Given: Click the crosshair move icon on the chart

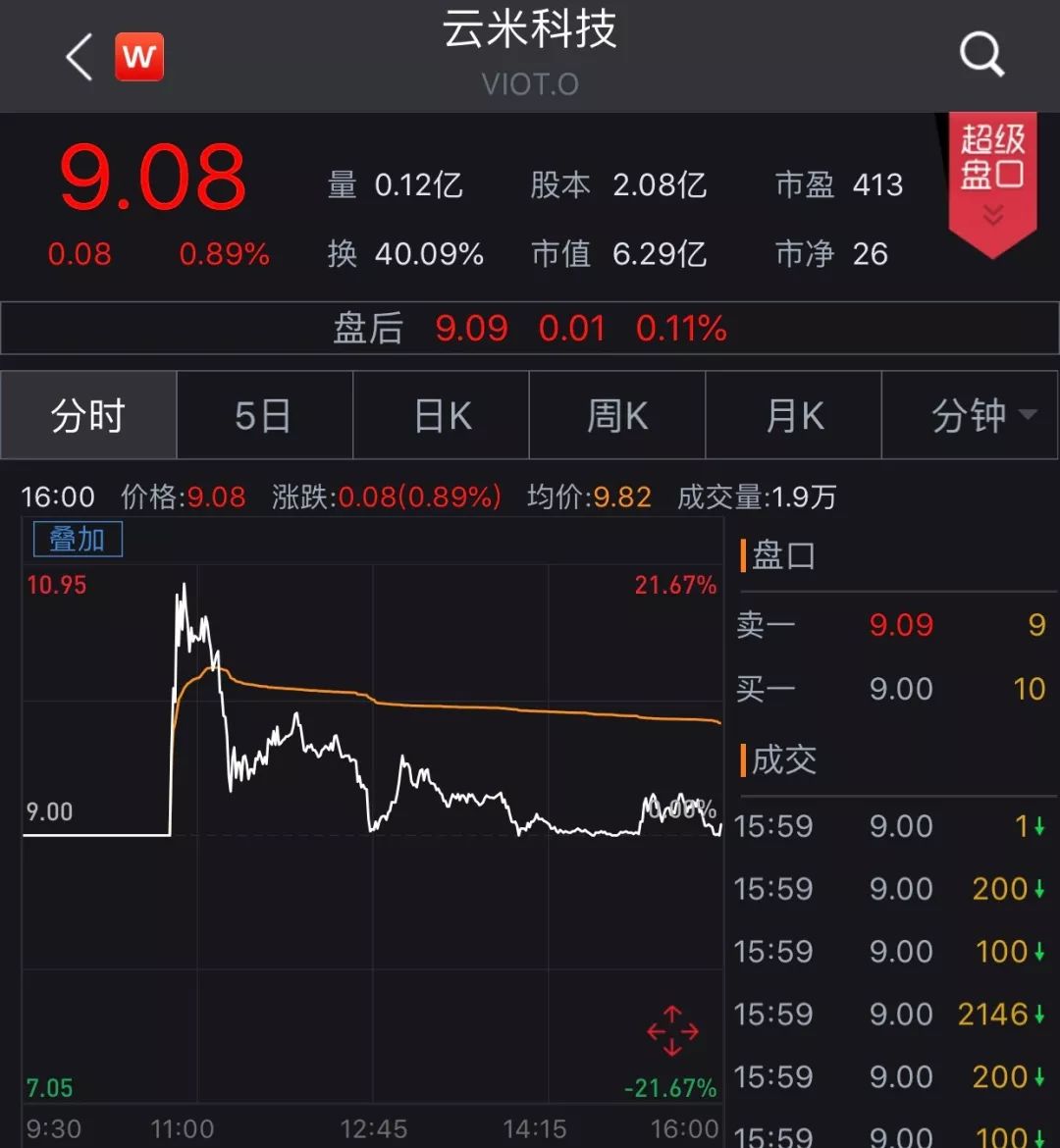Looking at the screenshot, I should 670,1030.
